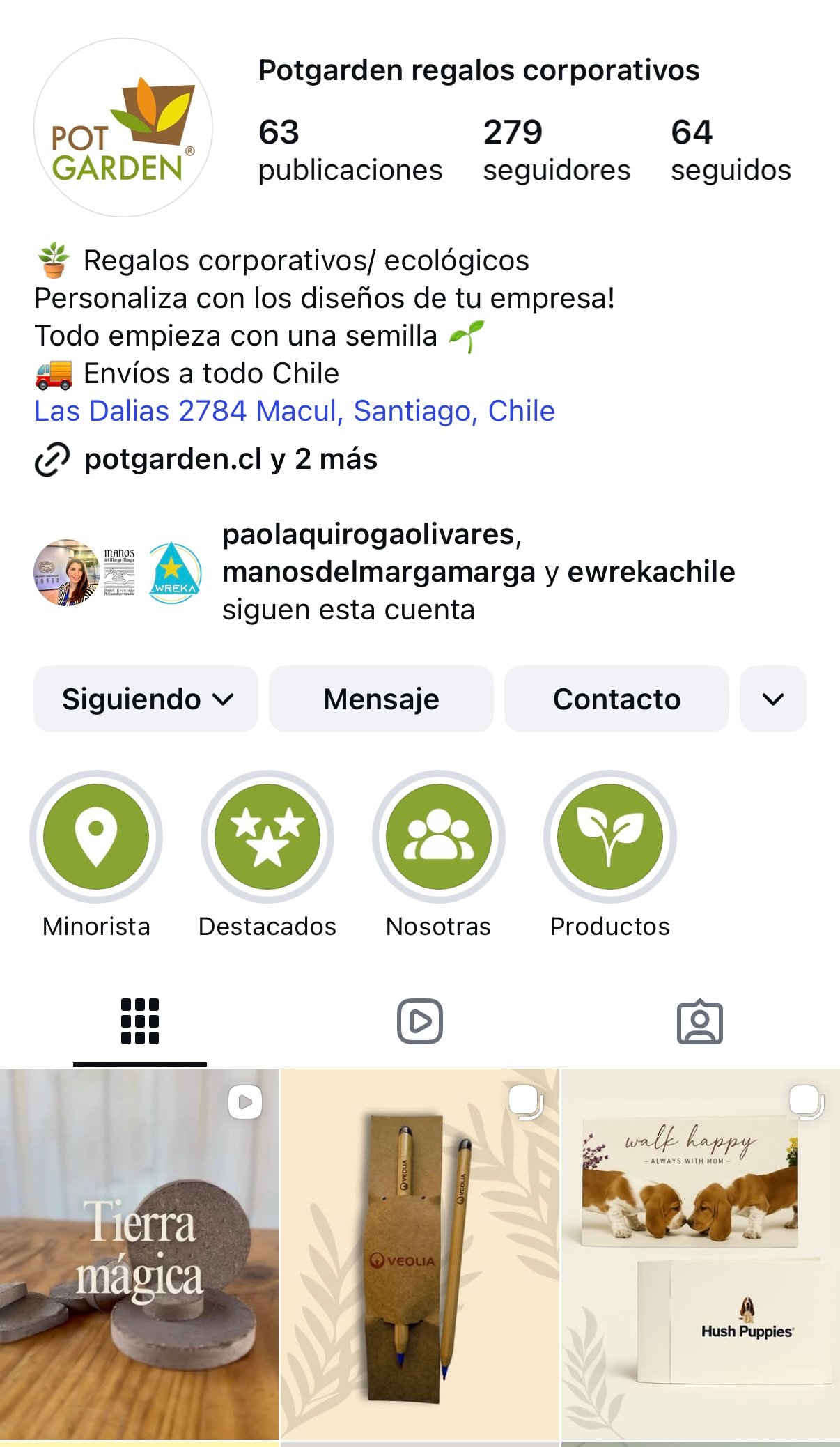Expand suggested accounts chevron button
Viewport: 840px width, 1447px height.
coord(773,699)
